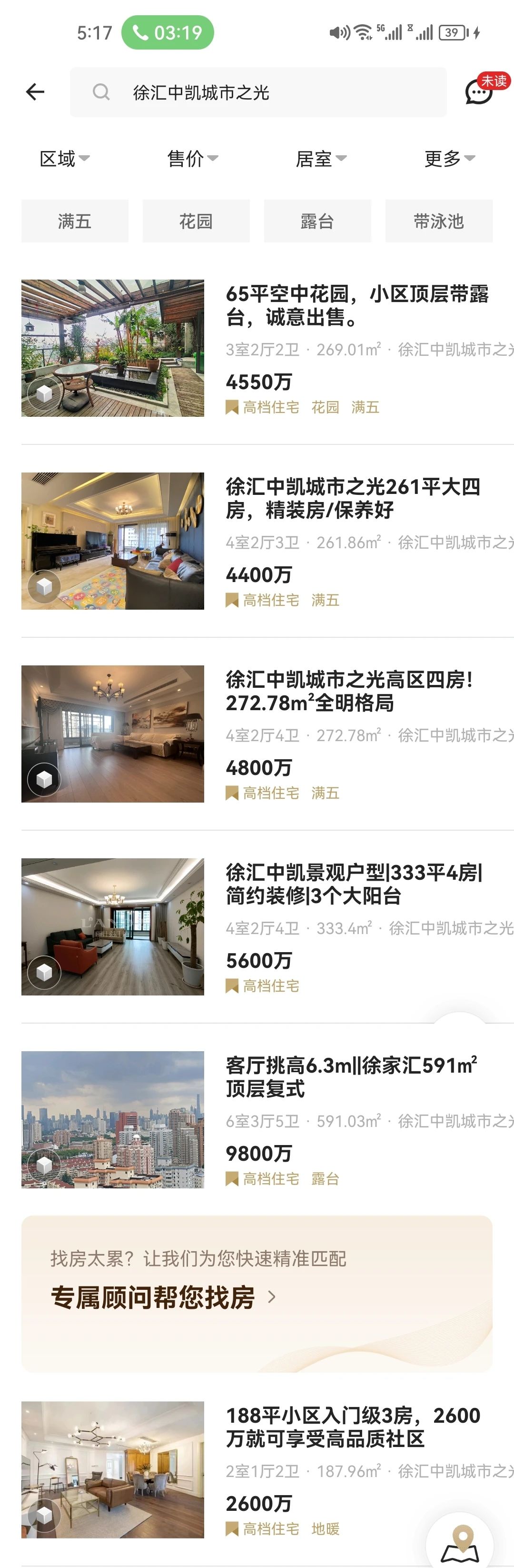The height and width of the screenshot is (1568, 514).
Task: Expand the 售价 price filter
Action: [192, 159]
